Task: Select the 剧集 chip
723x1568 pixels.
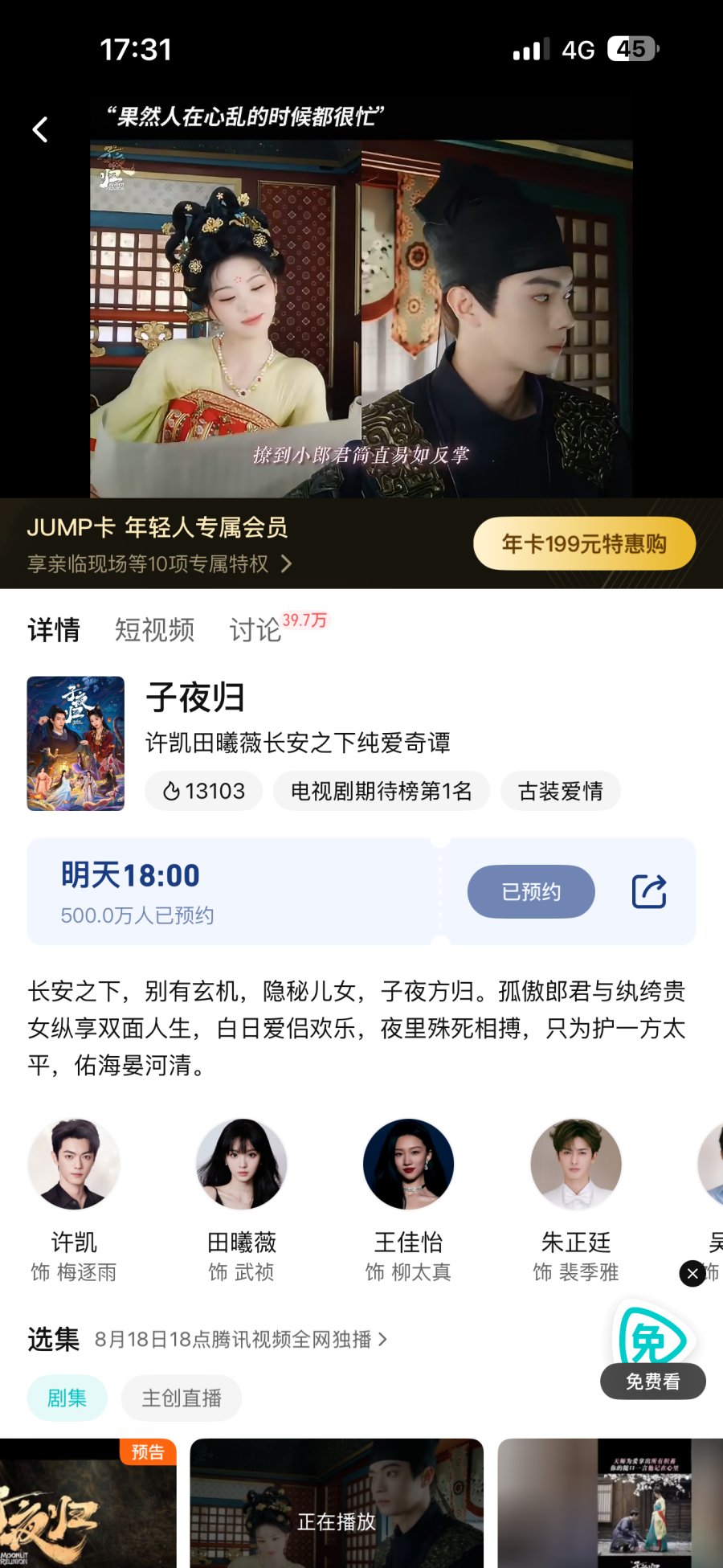Action: click(67, 1398)
